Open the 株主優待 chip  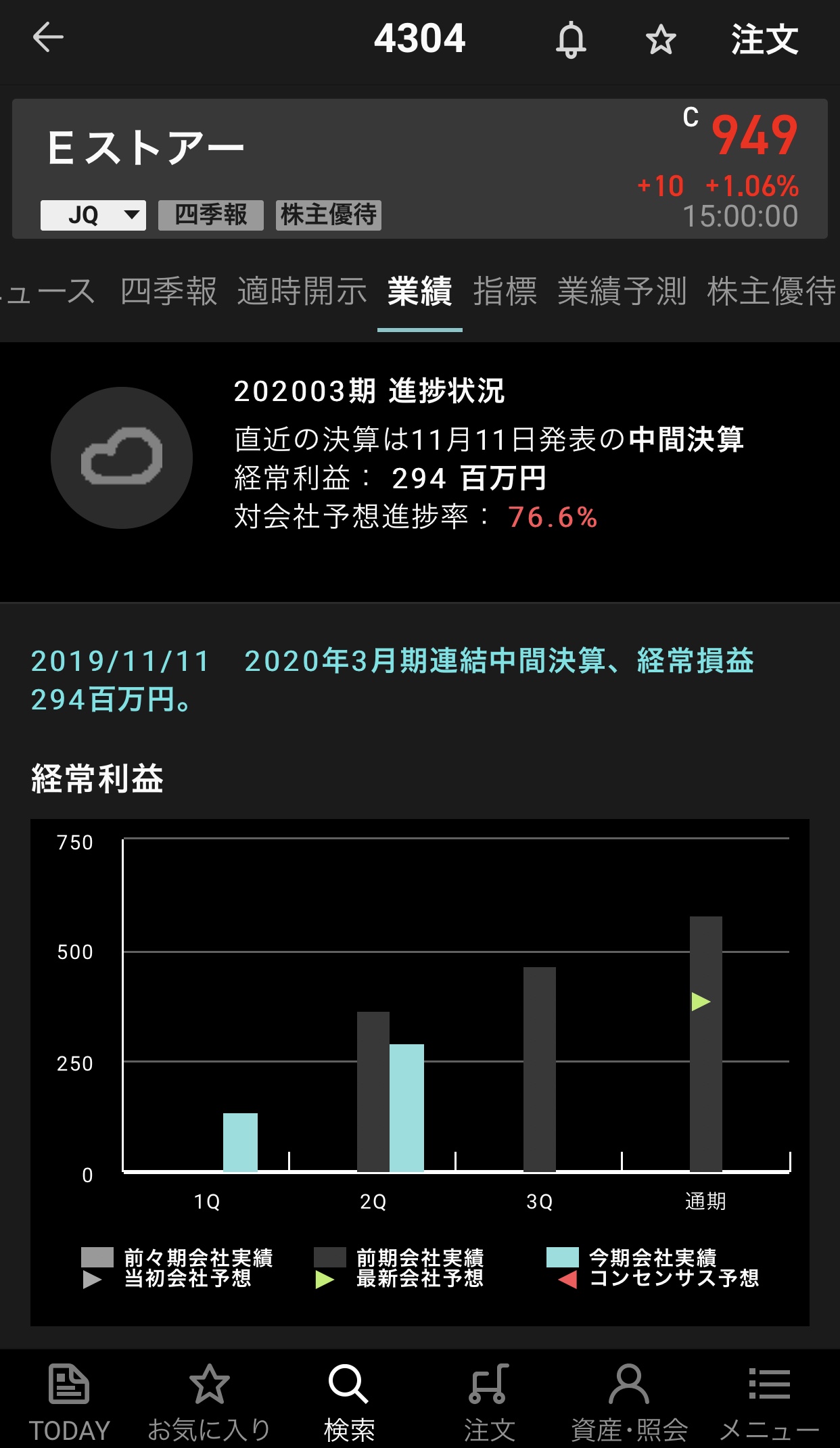point(329,215)
